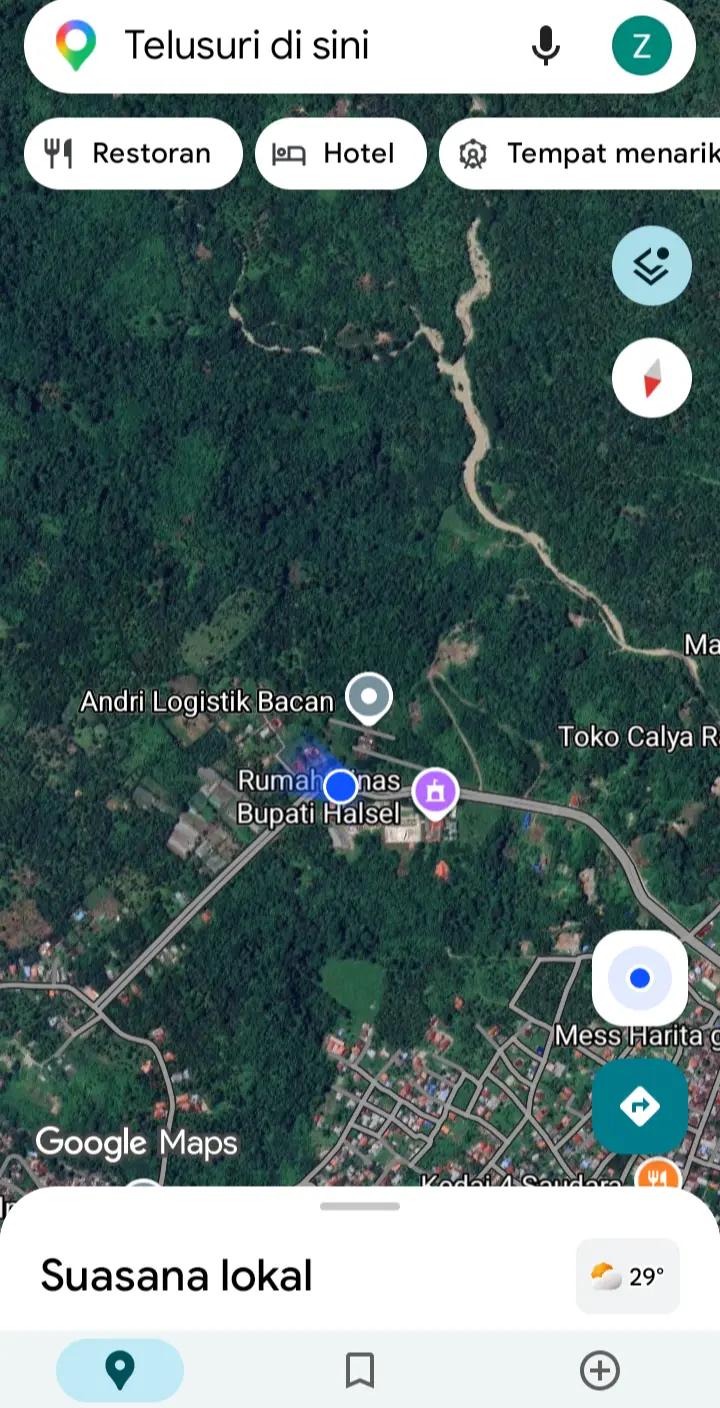Open the "Telusuri di sini" search box
Viewport: 720px width, 1408px height.
300,45
